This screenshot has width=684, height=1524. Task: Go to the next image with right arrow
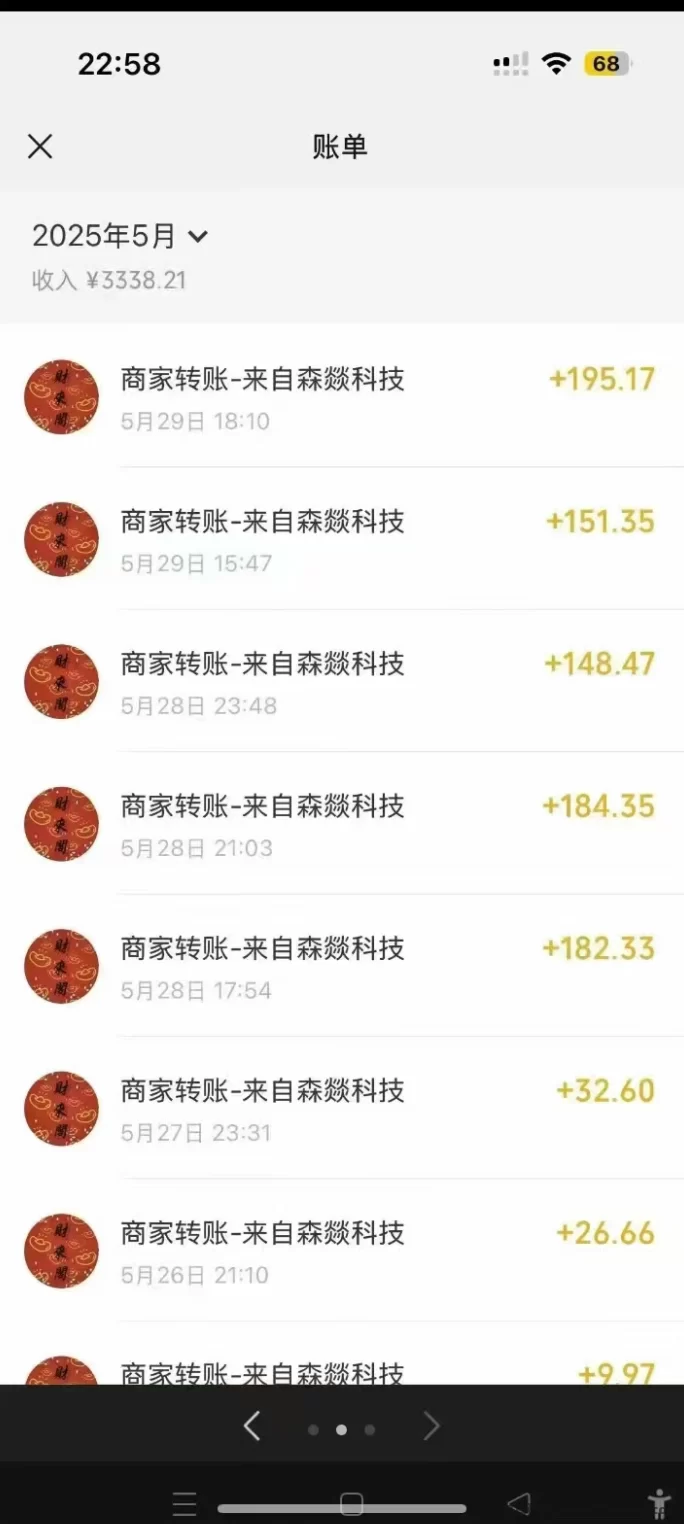pyautogui.click(x=431, y=1426)
